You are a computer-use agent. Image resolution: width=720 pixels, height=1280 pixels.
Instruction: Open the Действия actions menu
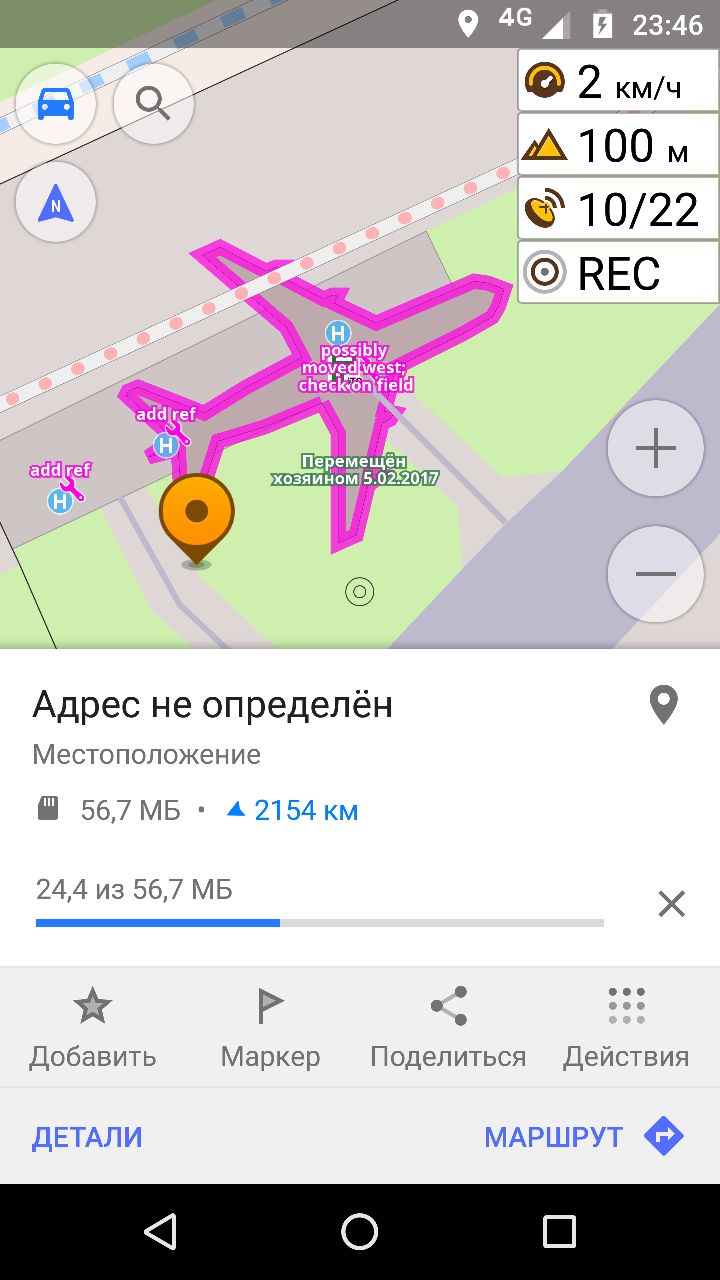pyautogui.click(x=626, y=1027)
